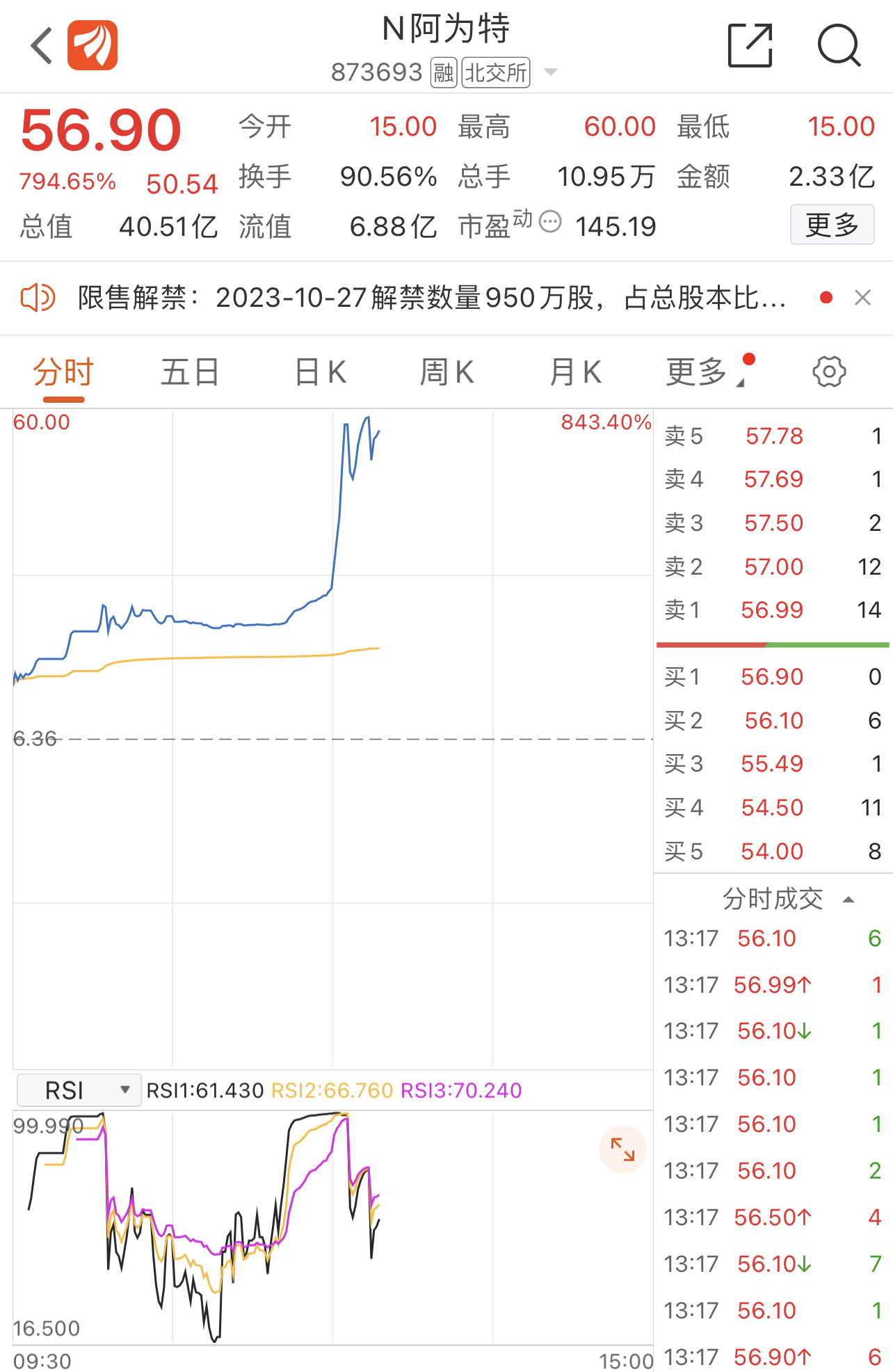
Task: Switch to the 五日 chart tab
Action: [x=190, y=372]
